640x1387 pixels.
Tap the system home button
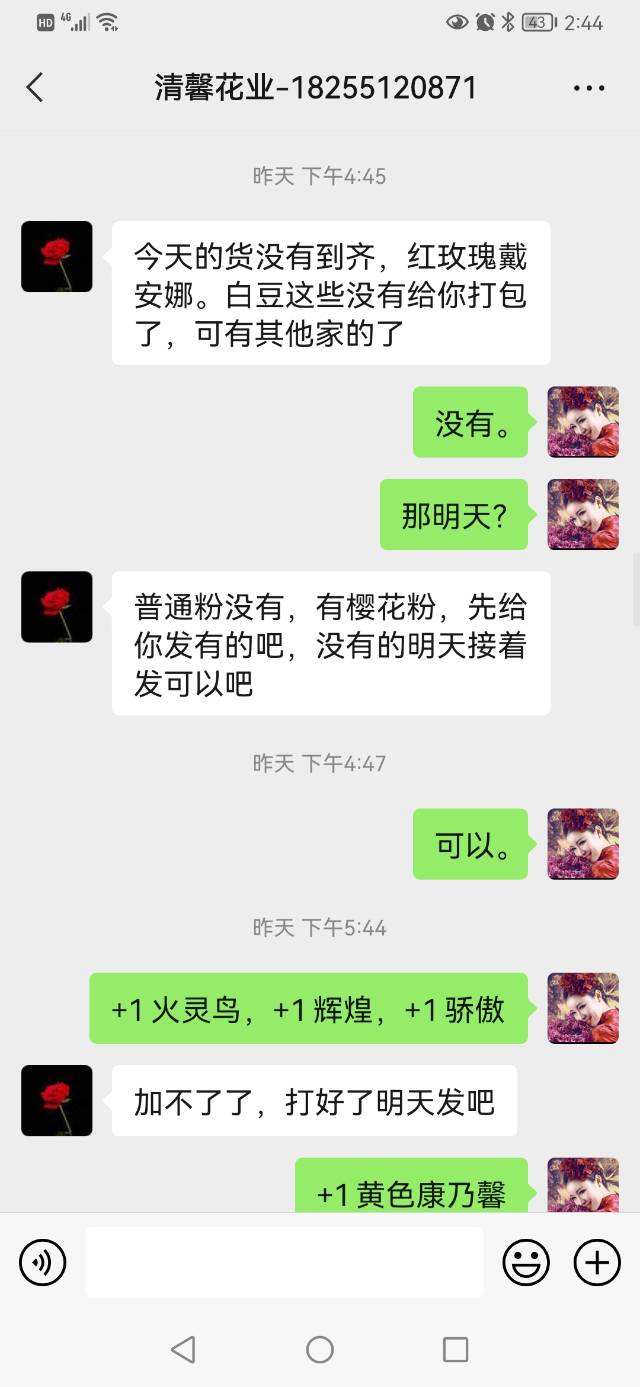coord(320,1350)
